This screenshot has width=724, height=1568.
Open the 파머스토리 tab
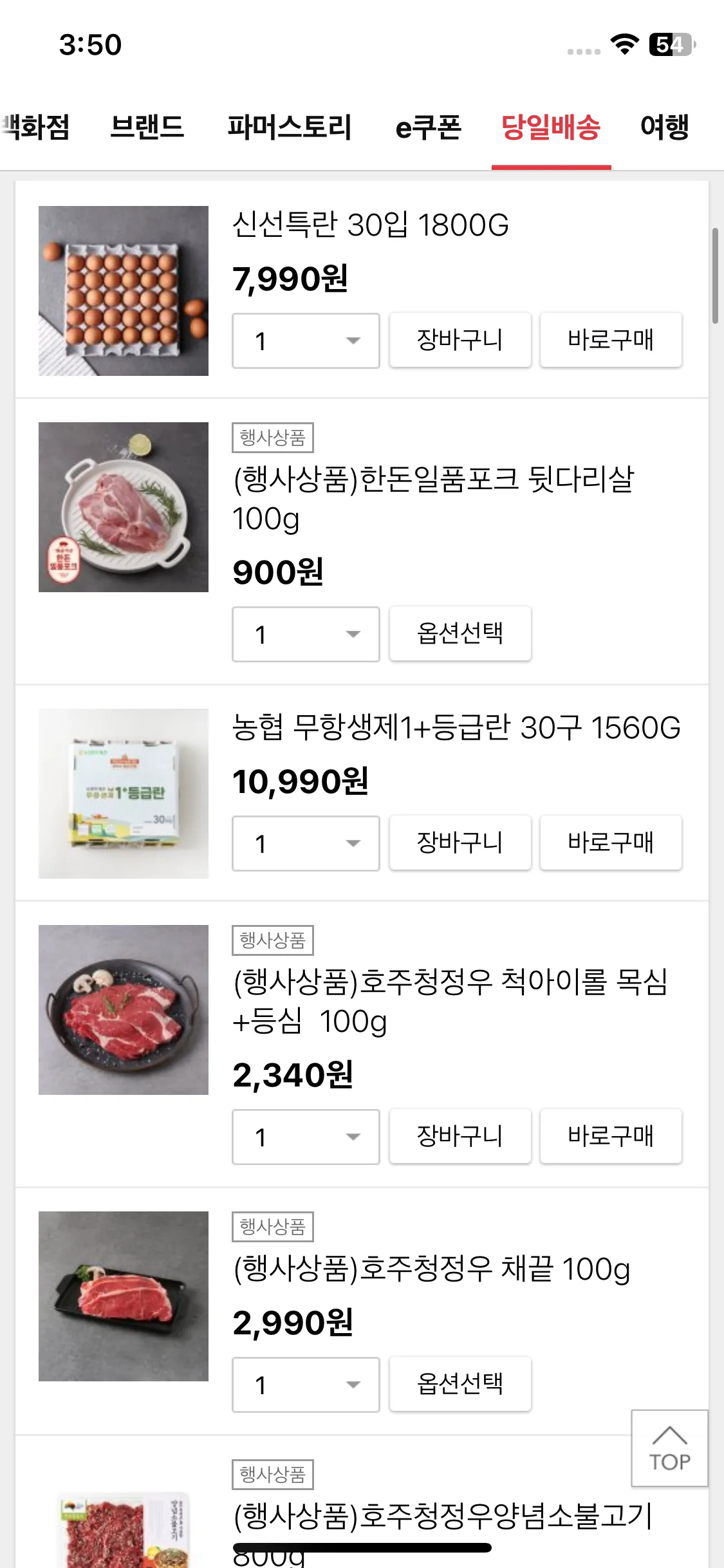[290, 127]
